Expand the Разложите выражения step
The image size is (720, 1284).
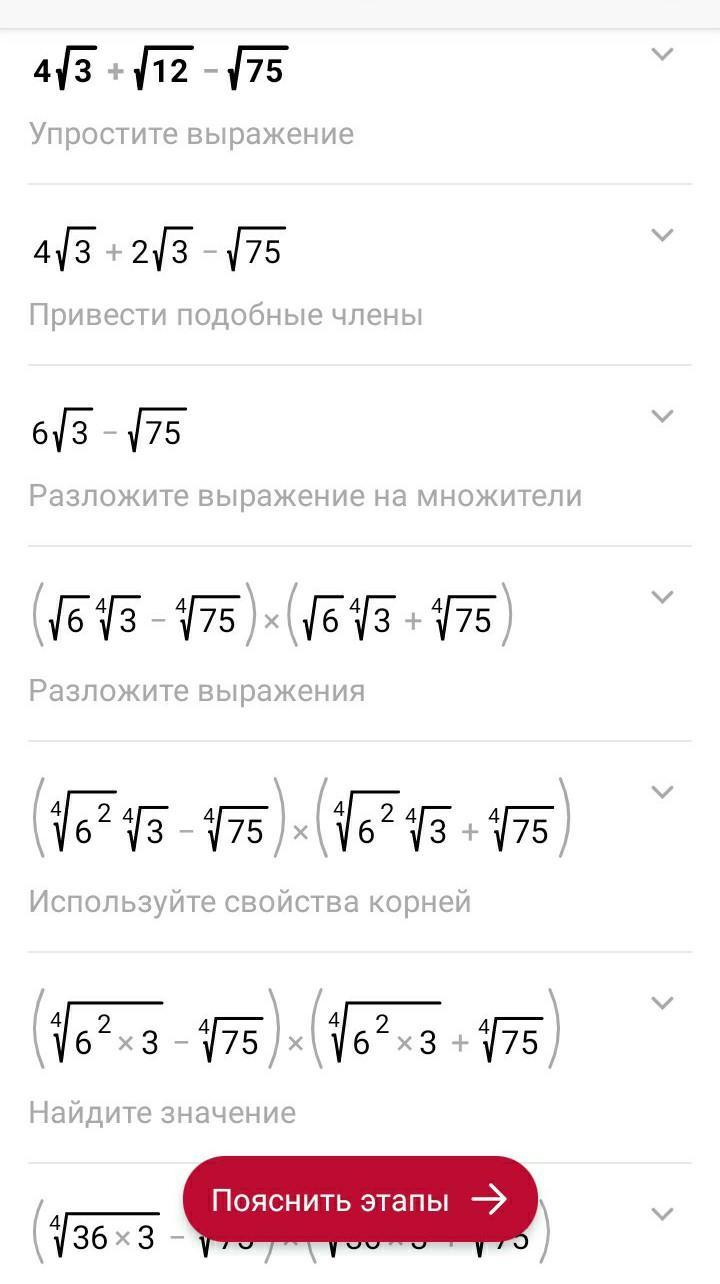[662, 598]
